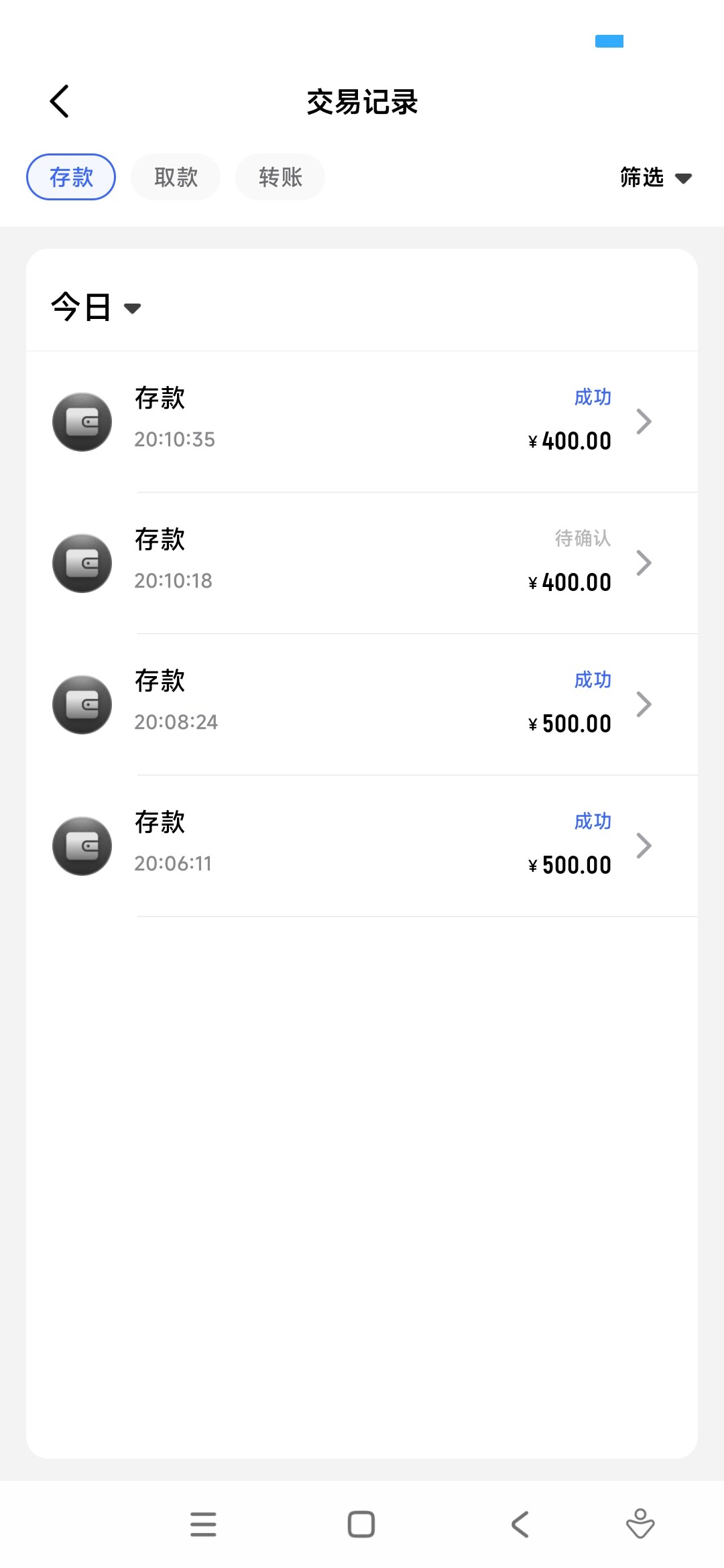Enable the 转账 transfer filter

[280, 176]
